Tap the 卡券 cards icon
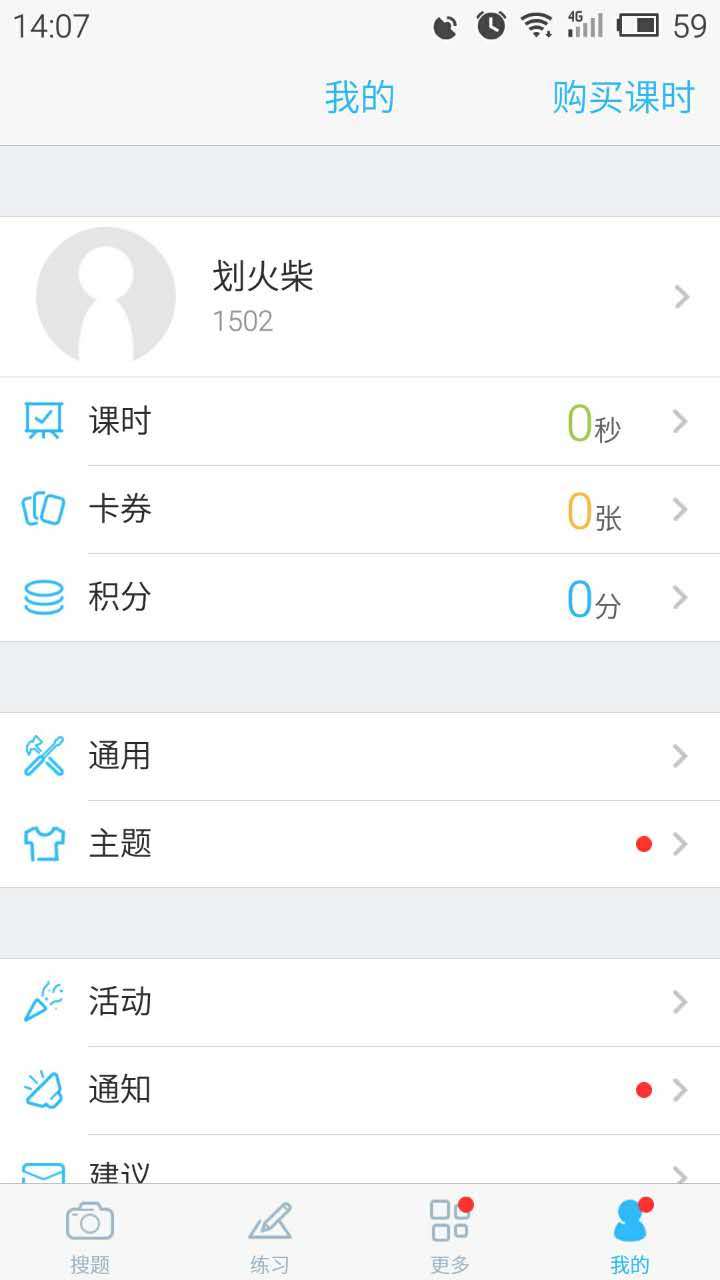This screenshot has height=1280, width=720. pos(42,509)
